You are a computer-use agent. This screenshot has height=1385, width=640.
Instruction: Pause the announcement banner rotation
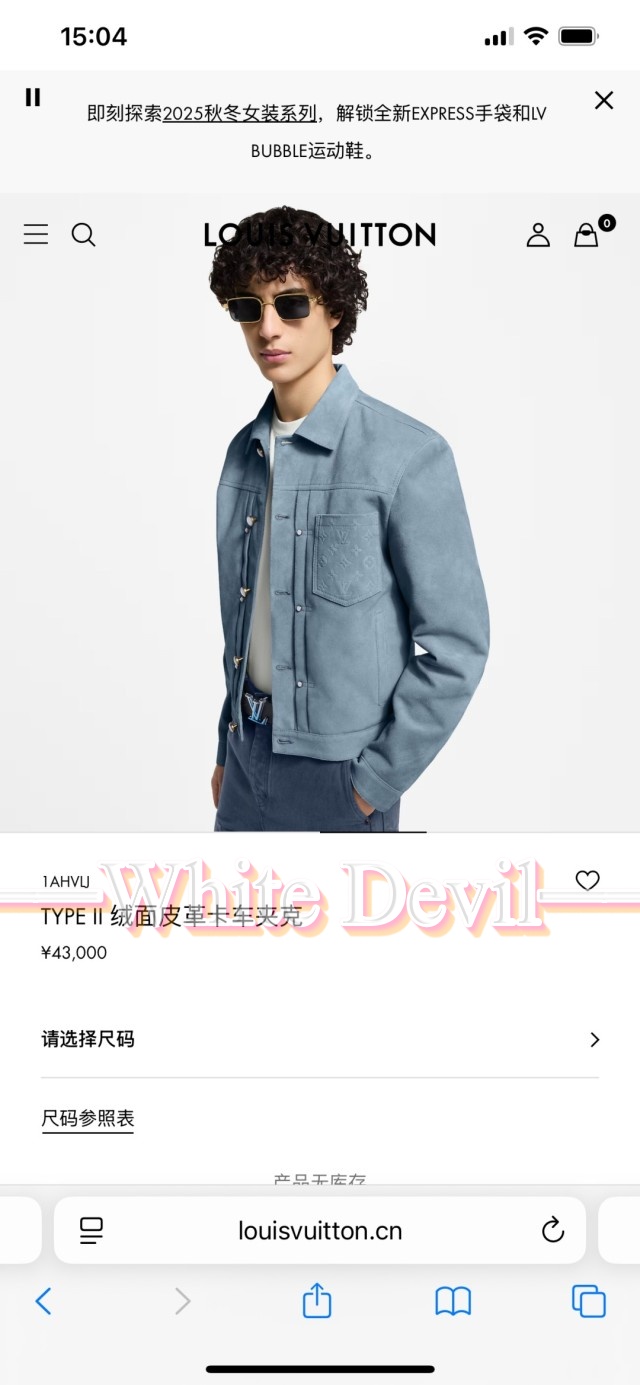click(33, 97)
